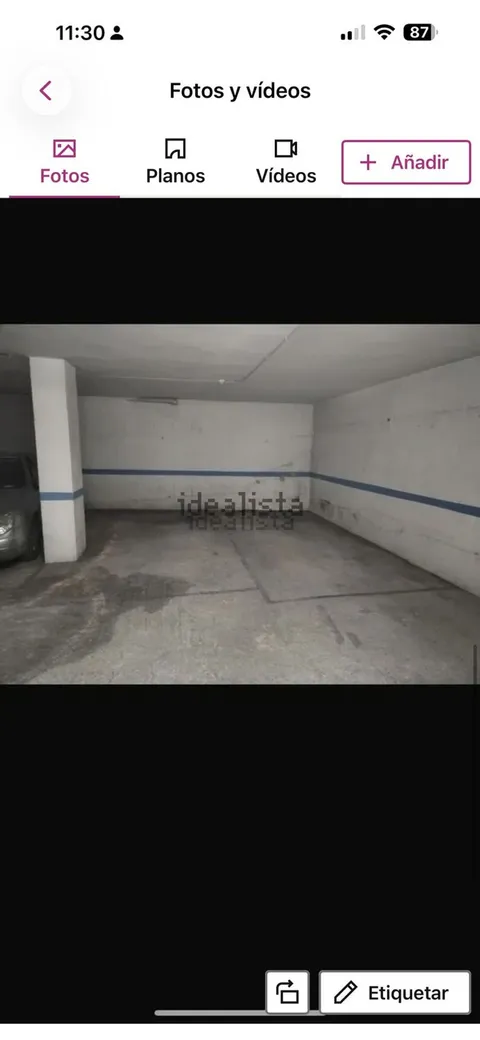Switch to the Planos tab
480x1040 pixels.
pos(175,162)
